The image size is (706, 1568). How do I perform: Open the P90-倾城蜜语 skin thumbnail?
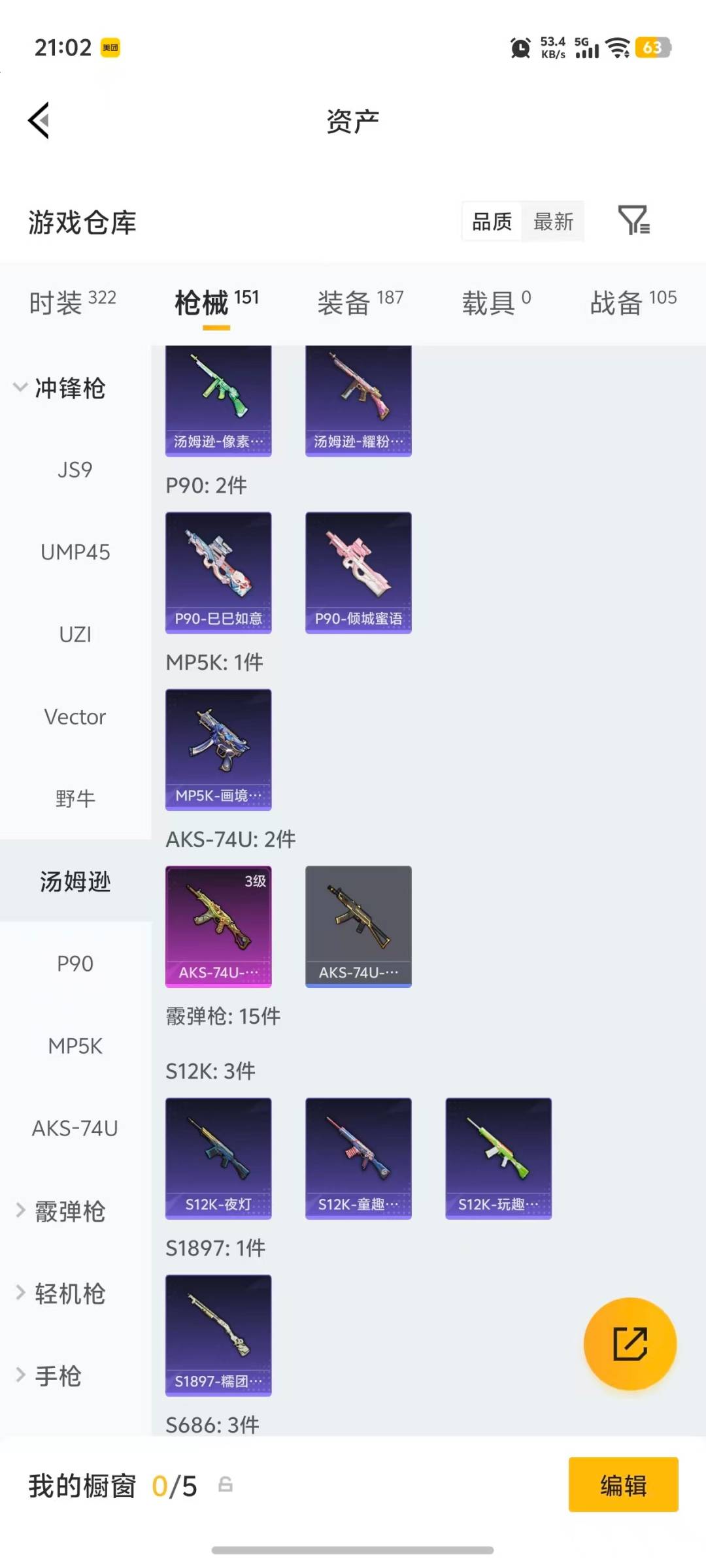(x=358, y=570)
